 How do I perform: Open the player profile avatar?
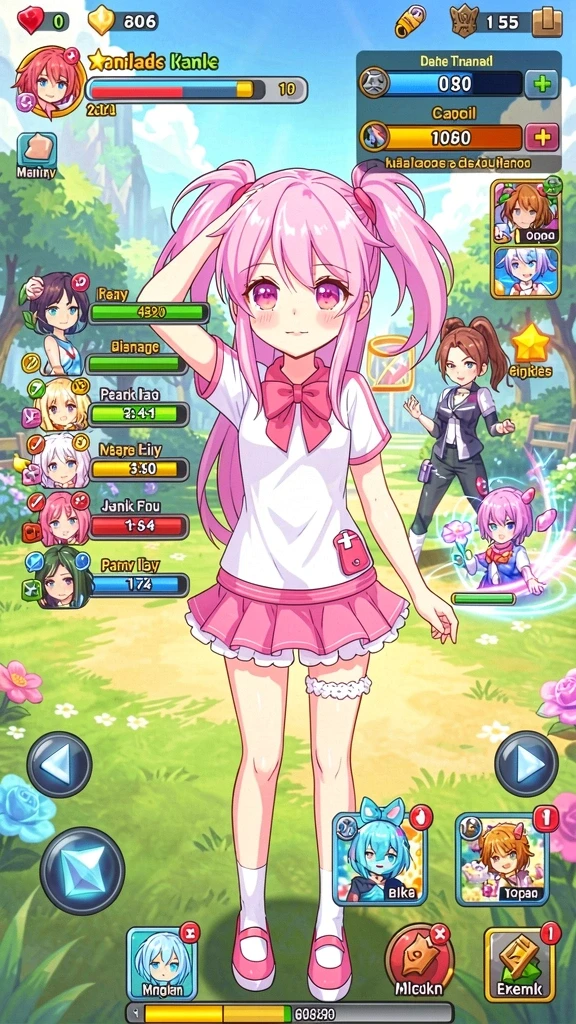tap(50, 82)
